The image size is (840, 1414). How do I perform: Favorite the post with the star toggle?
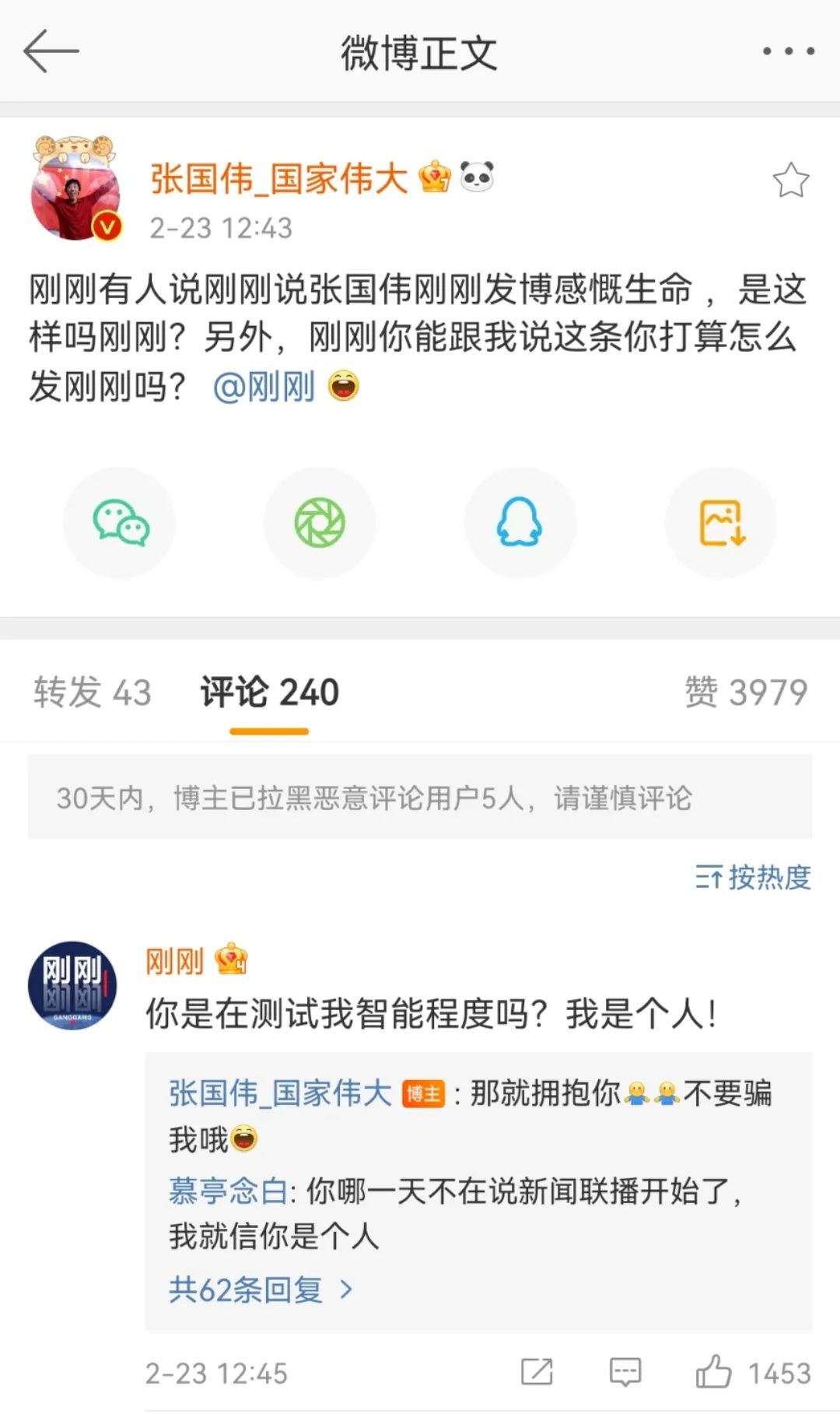tap(789, 177)
